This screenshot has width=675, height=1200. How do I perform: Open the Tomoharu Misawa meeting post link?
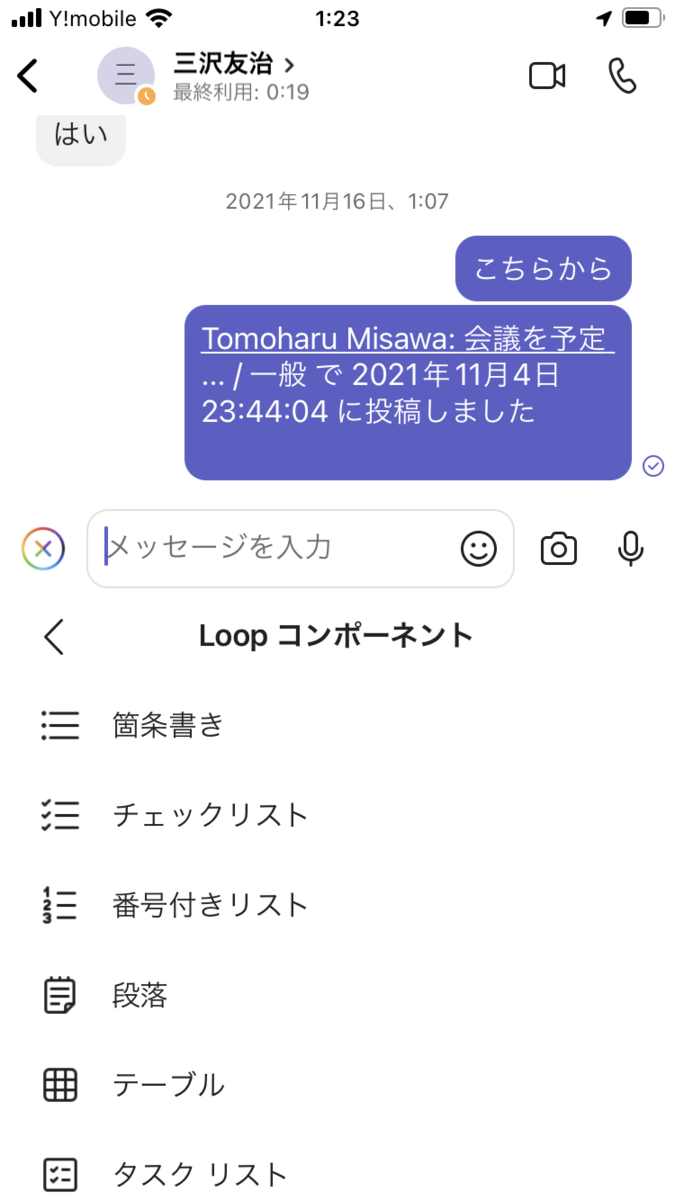point(407,340)
